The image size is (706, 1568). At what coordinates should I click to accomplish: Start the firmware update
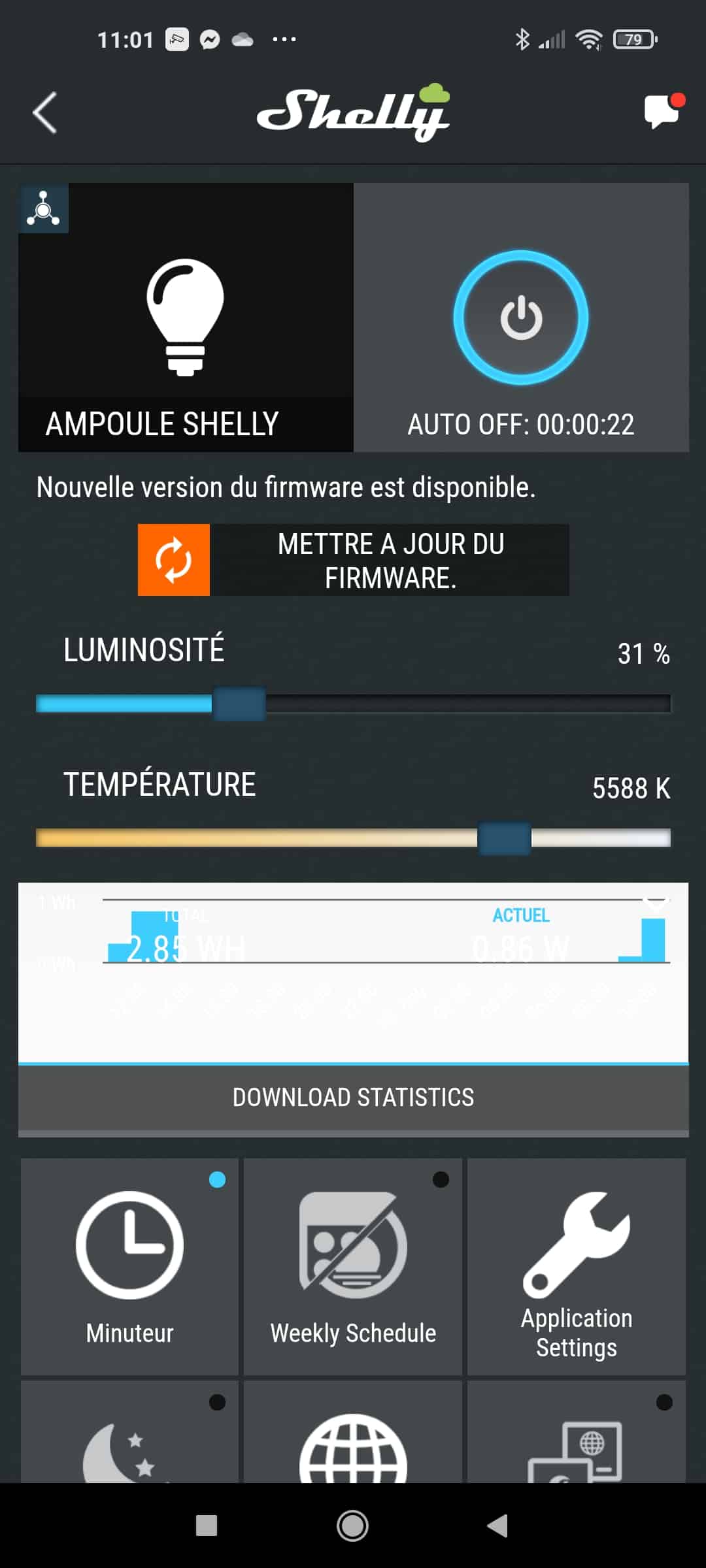point(353,560)
